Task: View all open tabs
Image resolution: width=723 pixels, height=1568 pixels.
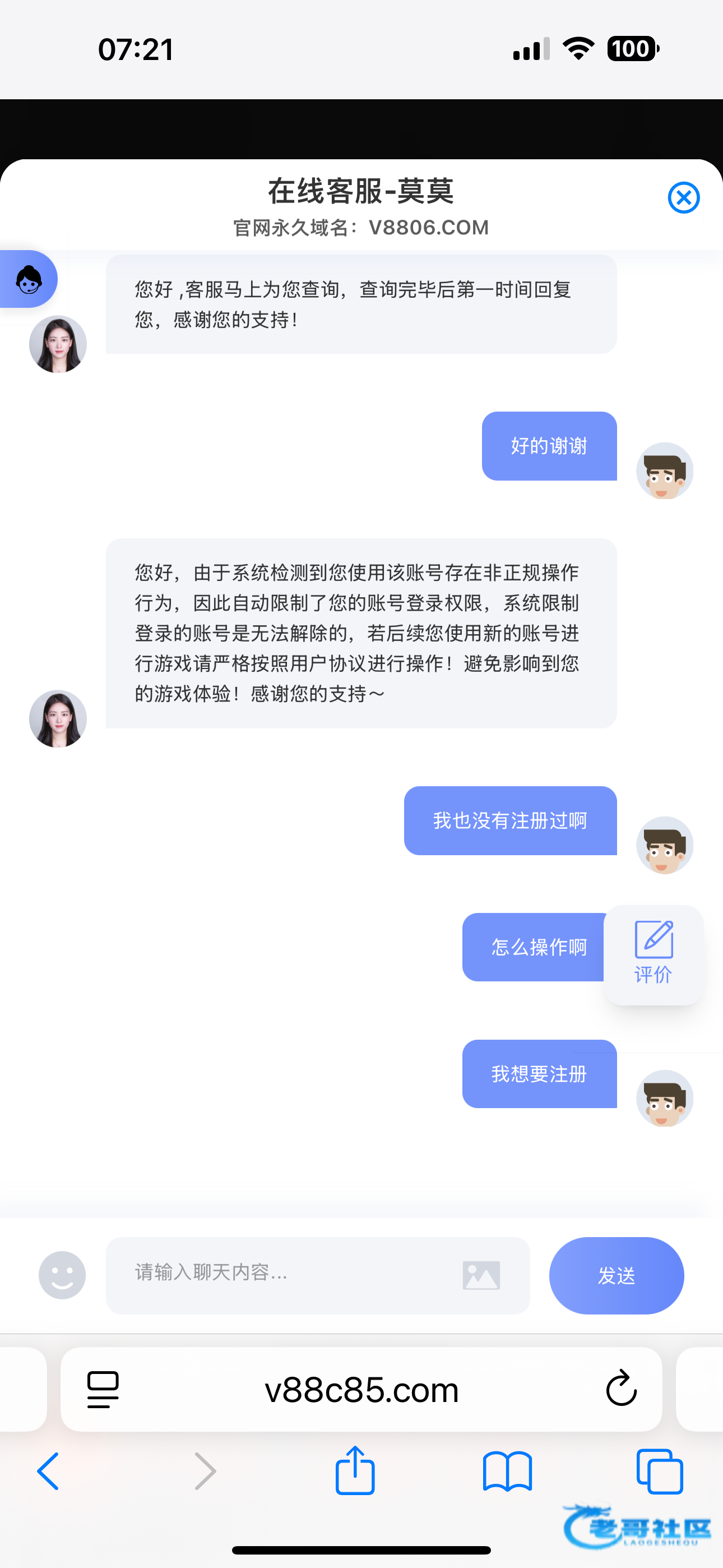Action: (x=660, y=1471)
